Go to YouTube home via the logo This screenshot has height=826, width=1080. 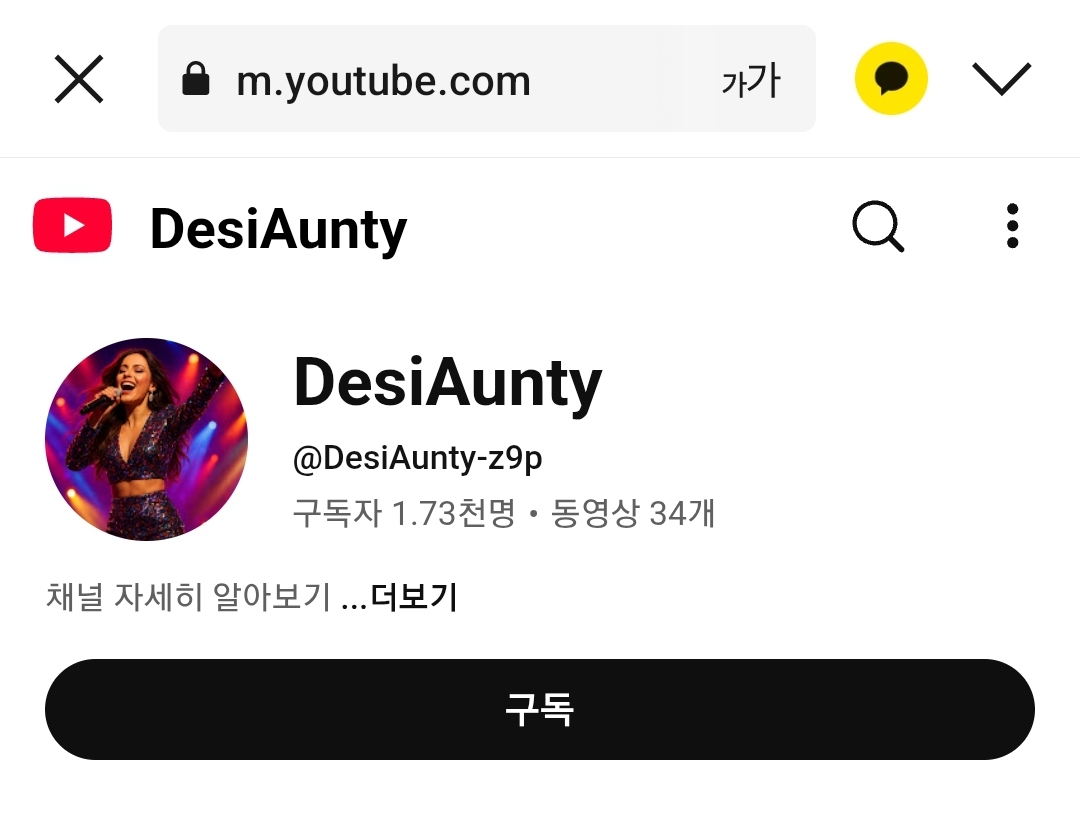(x=72, y=226)
